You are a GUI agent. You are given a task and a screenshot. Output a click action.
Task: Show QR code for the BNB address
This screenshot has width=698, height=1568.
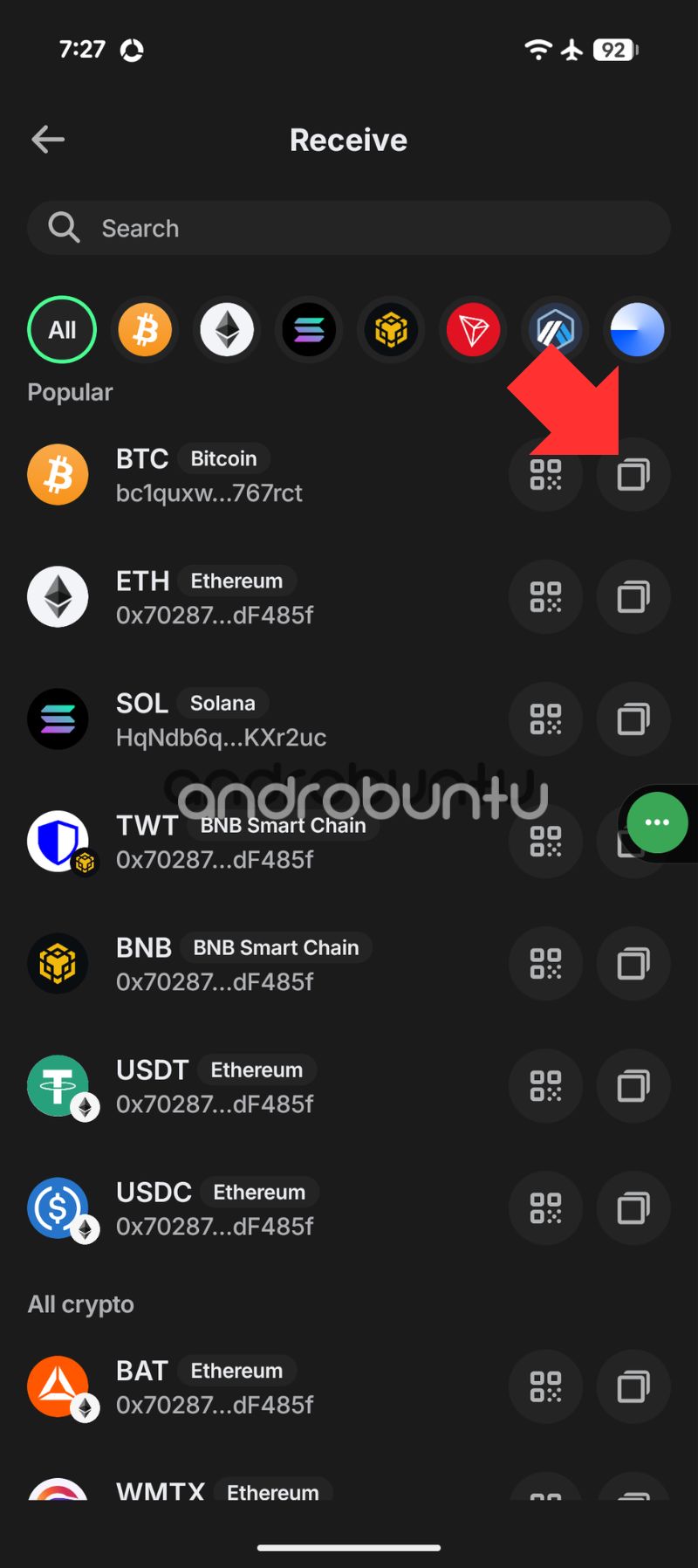pos(545,964)
